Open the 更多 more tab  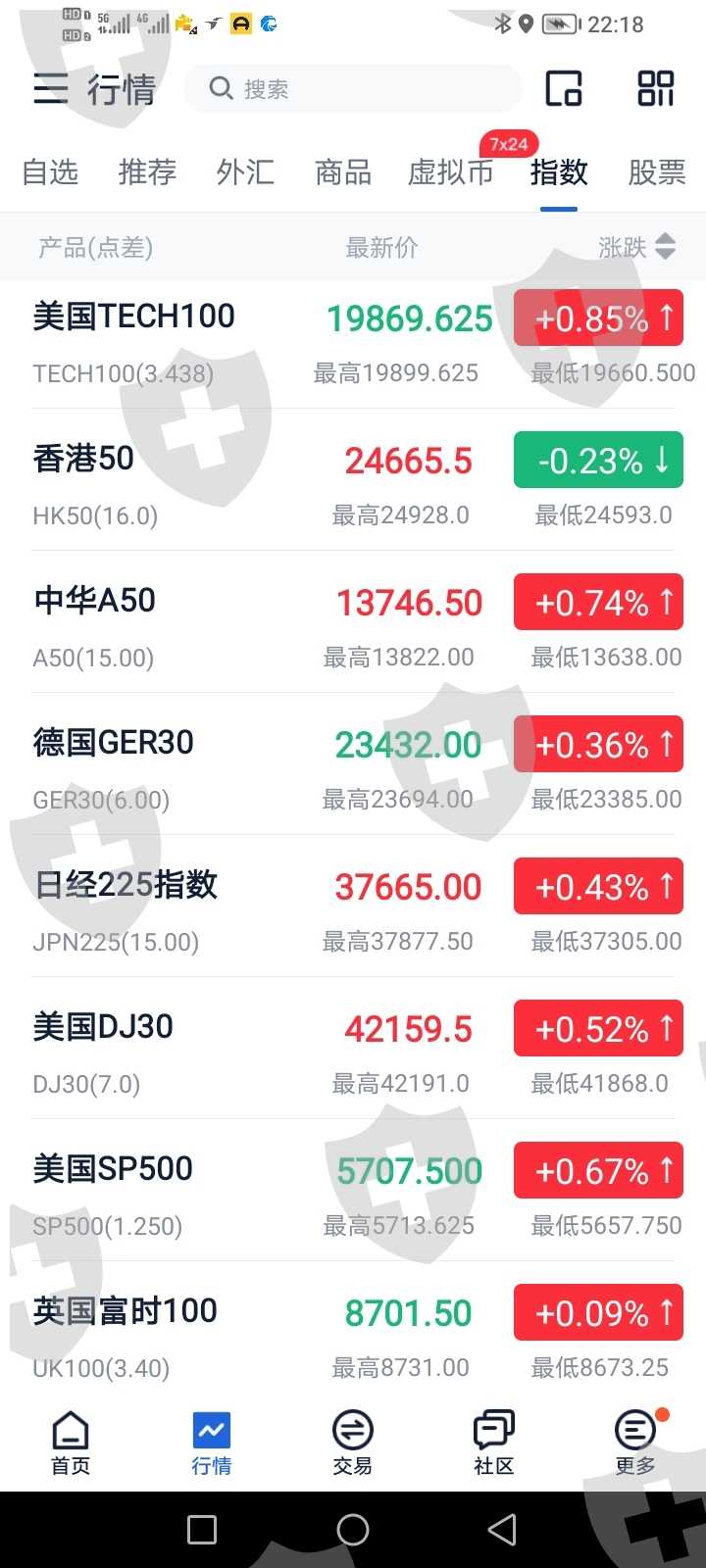(x=635, y=1443)
